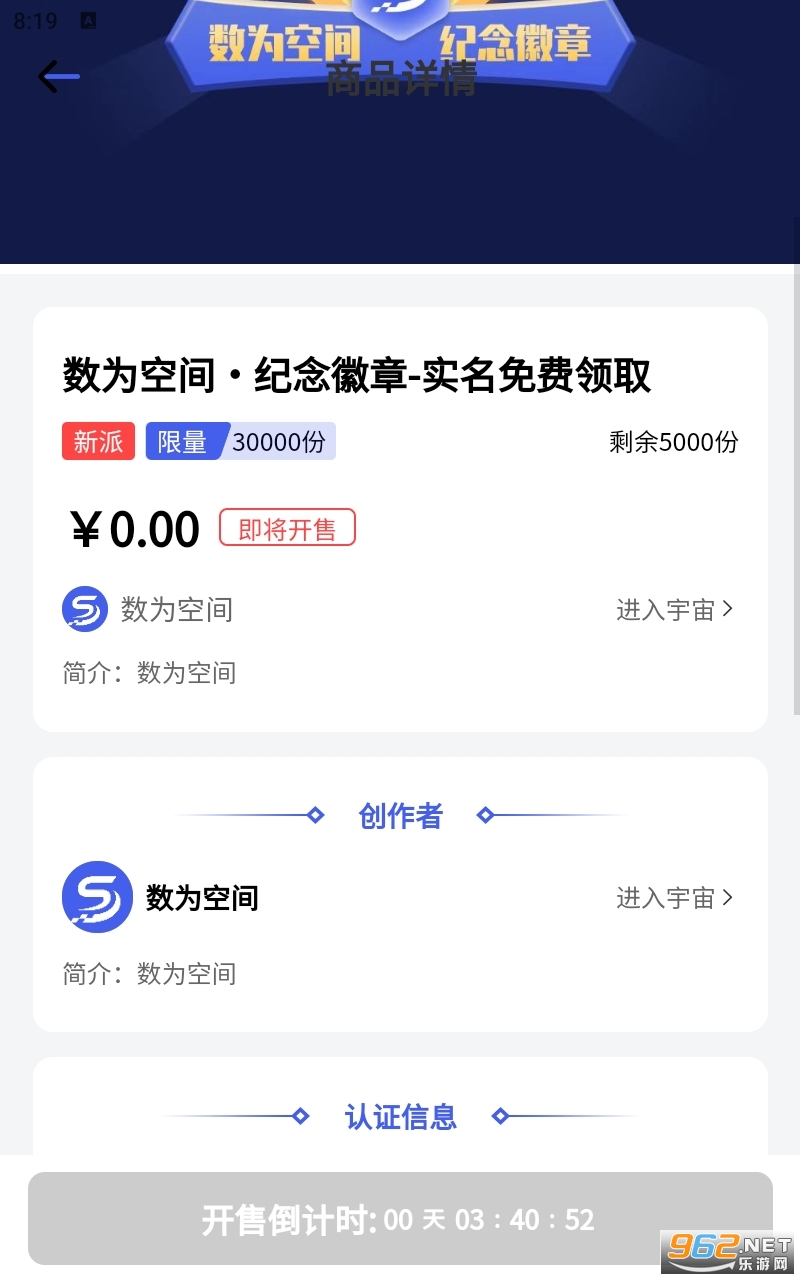Open 进入宇宙 link in the product card

click(x=674, y=610)
